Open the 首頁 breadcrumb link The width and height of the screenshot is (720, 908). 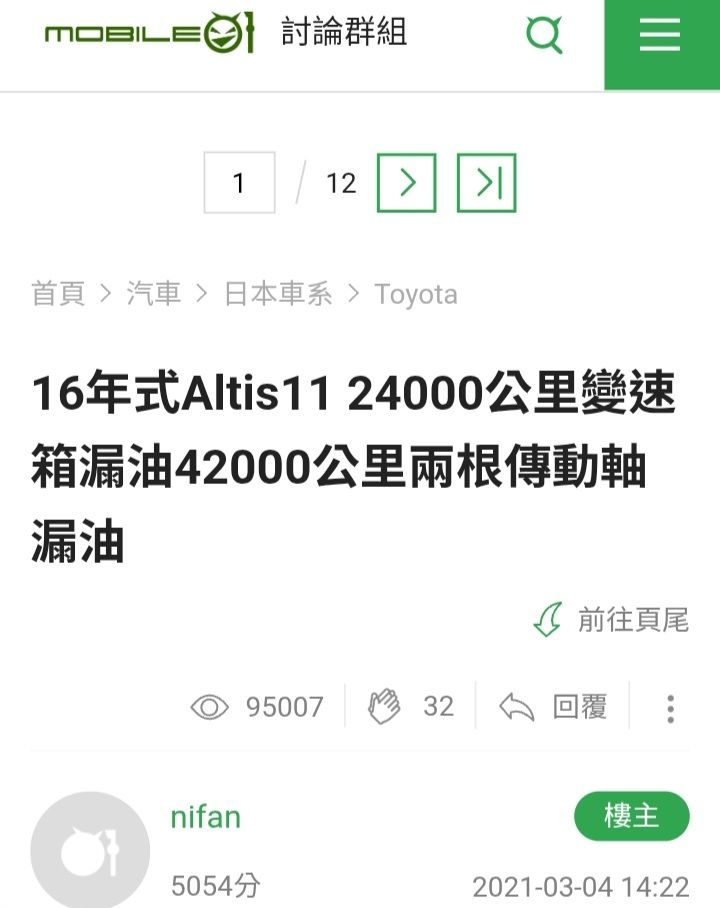click(58, 294)
